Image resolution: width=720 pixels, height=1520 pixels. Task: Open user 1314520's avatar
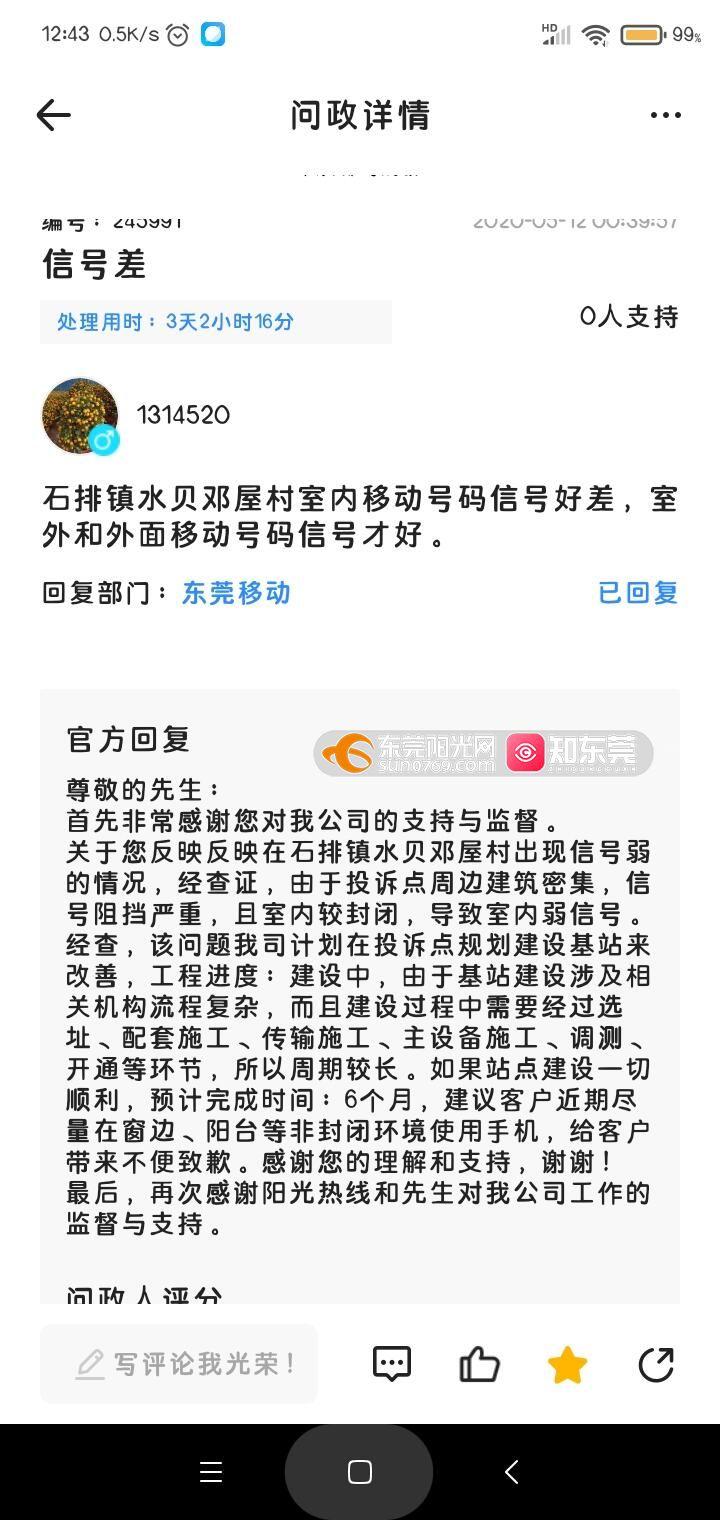pyautogui.click(x=80, y=416)
